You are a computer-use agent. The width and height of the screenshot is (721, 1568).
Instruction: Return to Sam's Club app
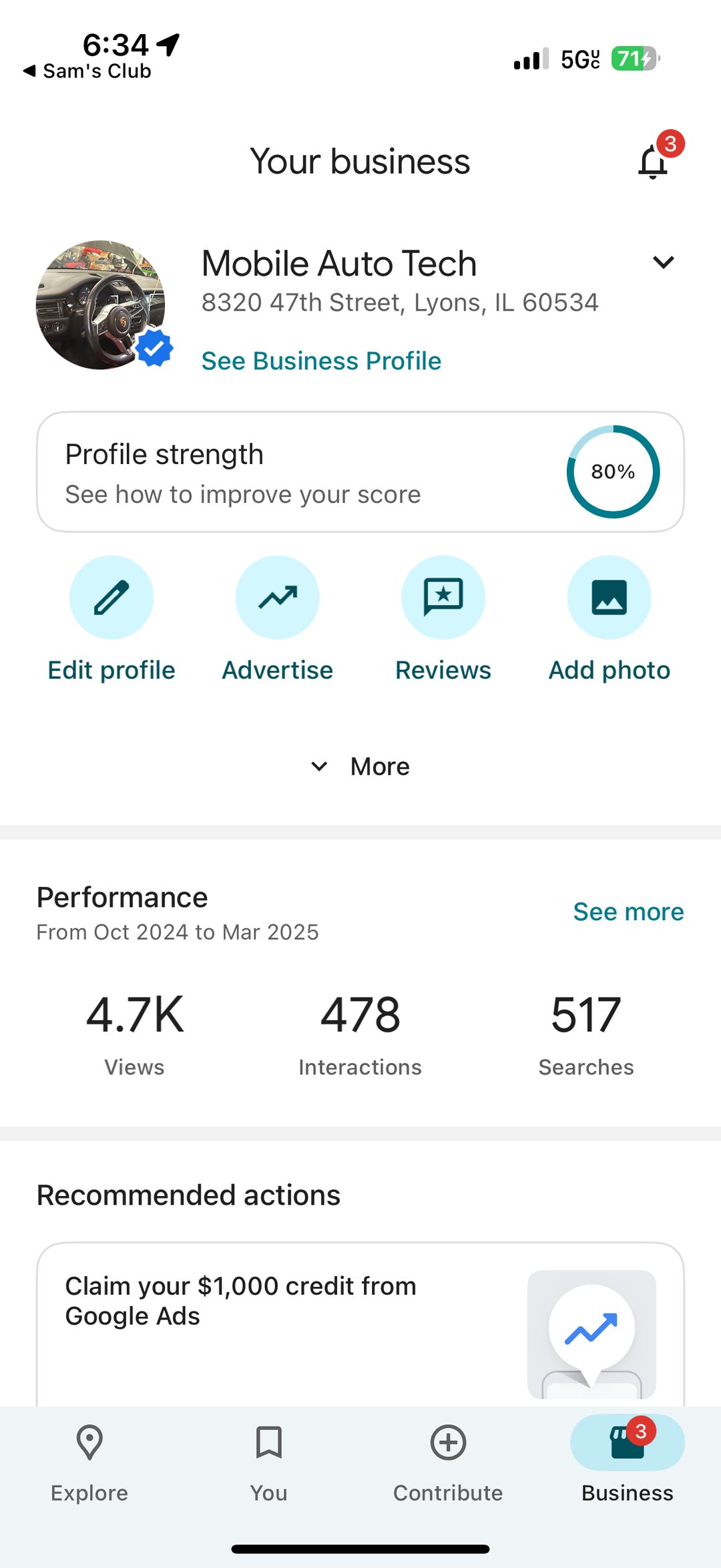click(x=87, y=71)
